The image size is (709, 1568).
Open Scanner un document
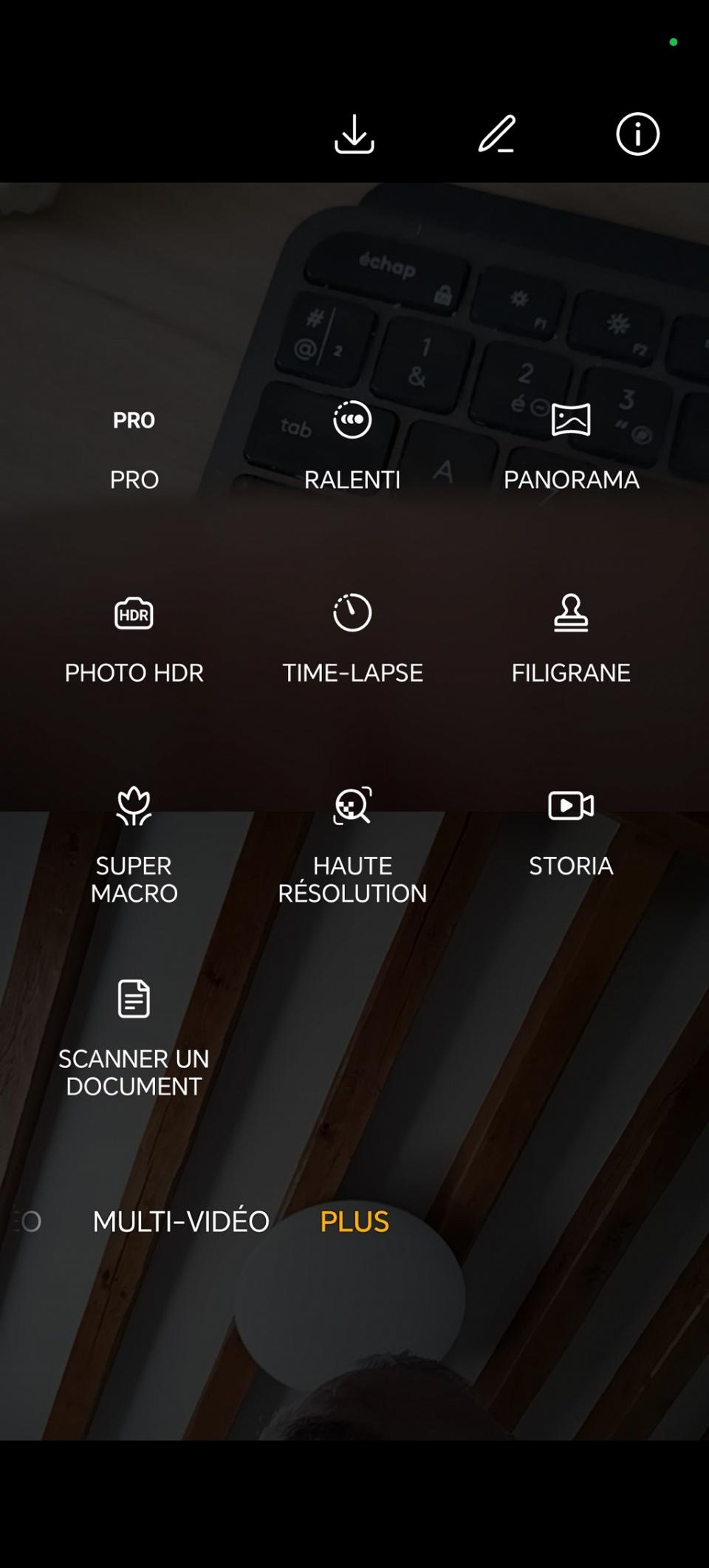pyautogui.click(x=134, y=1038)
